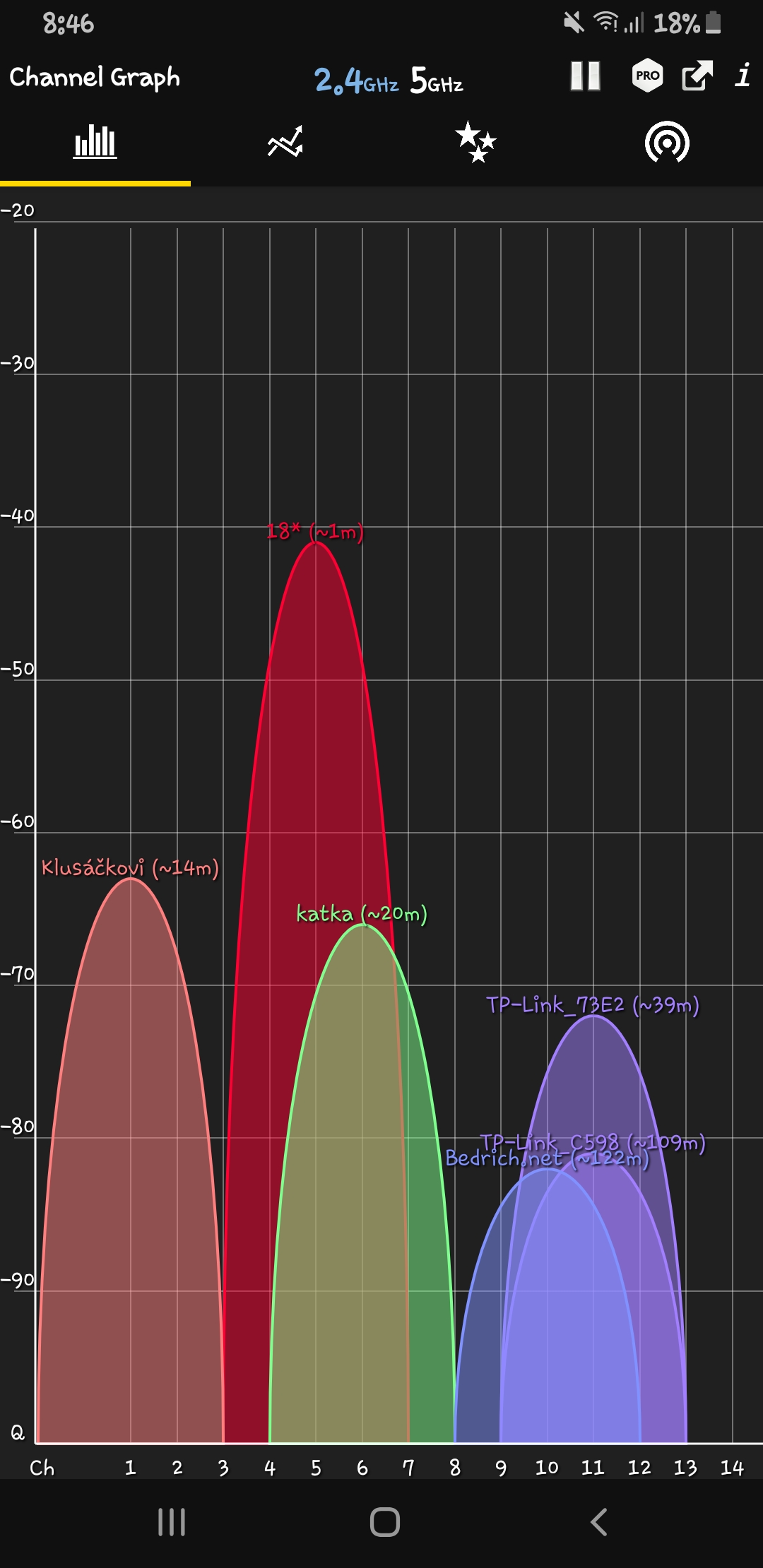Open the channel rating stars tab
Image resolution: width=763 pixels, height=1568 pixels.
[x=475, y=143]
